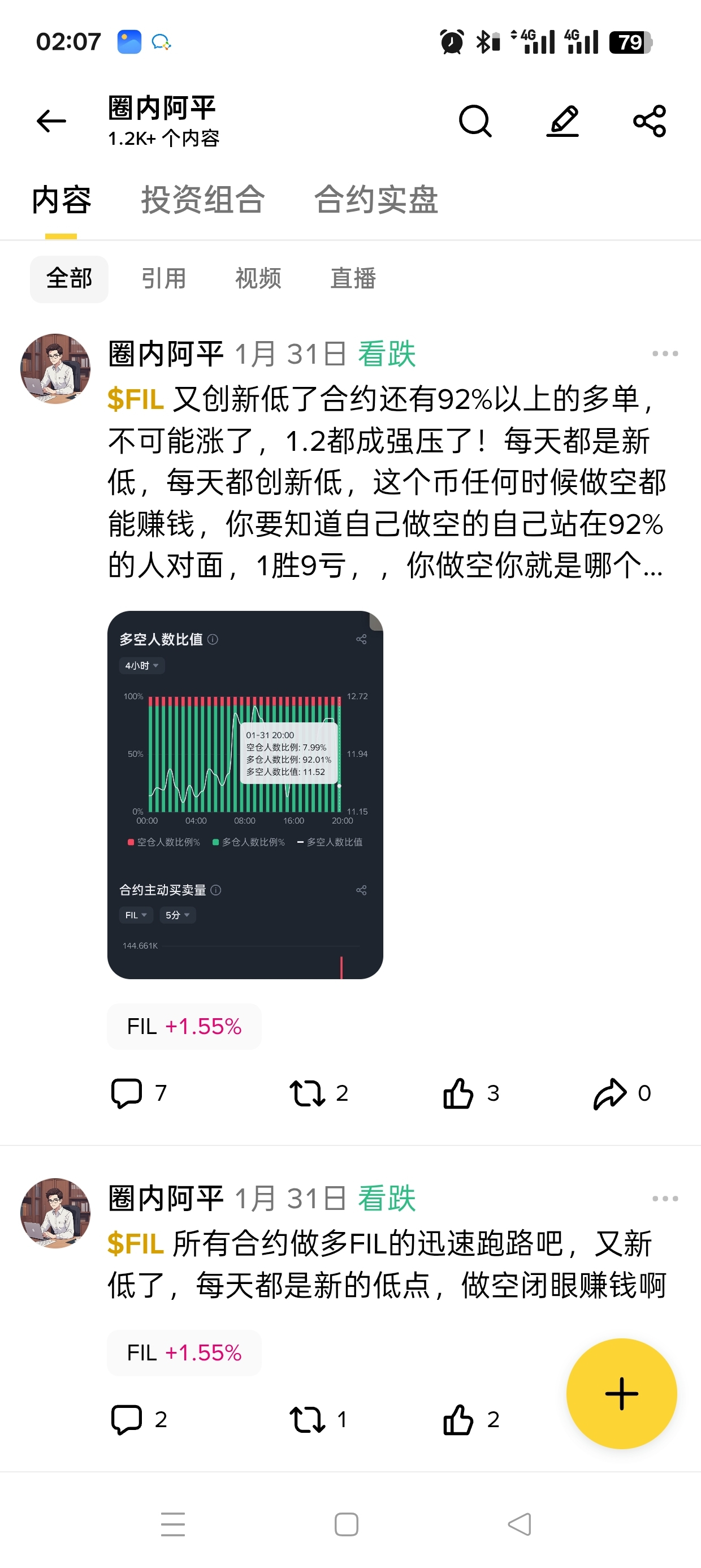Open overflow menu on the 迅速跑路 post

[x=664, y=1199]
